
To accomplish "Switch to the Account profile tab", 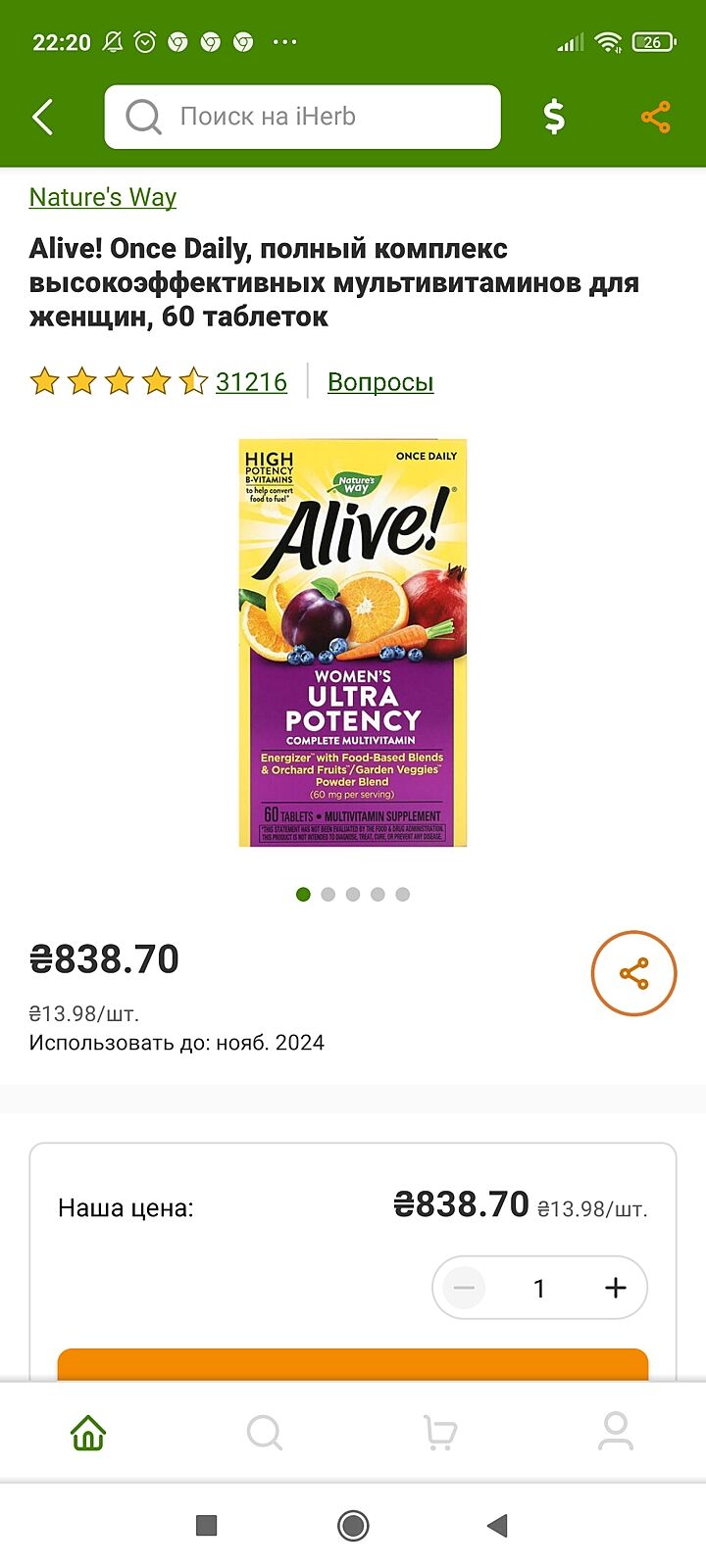I will [x=616, y=1433].
